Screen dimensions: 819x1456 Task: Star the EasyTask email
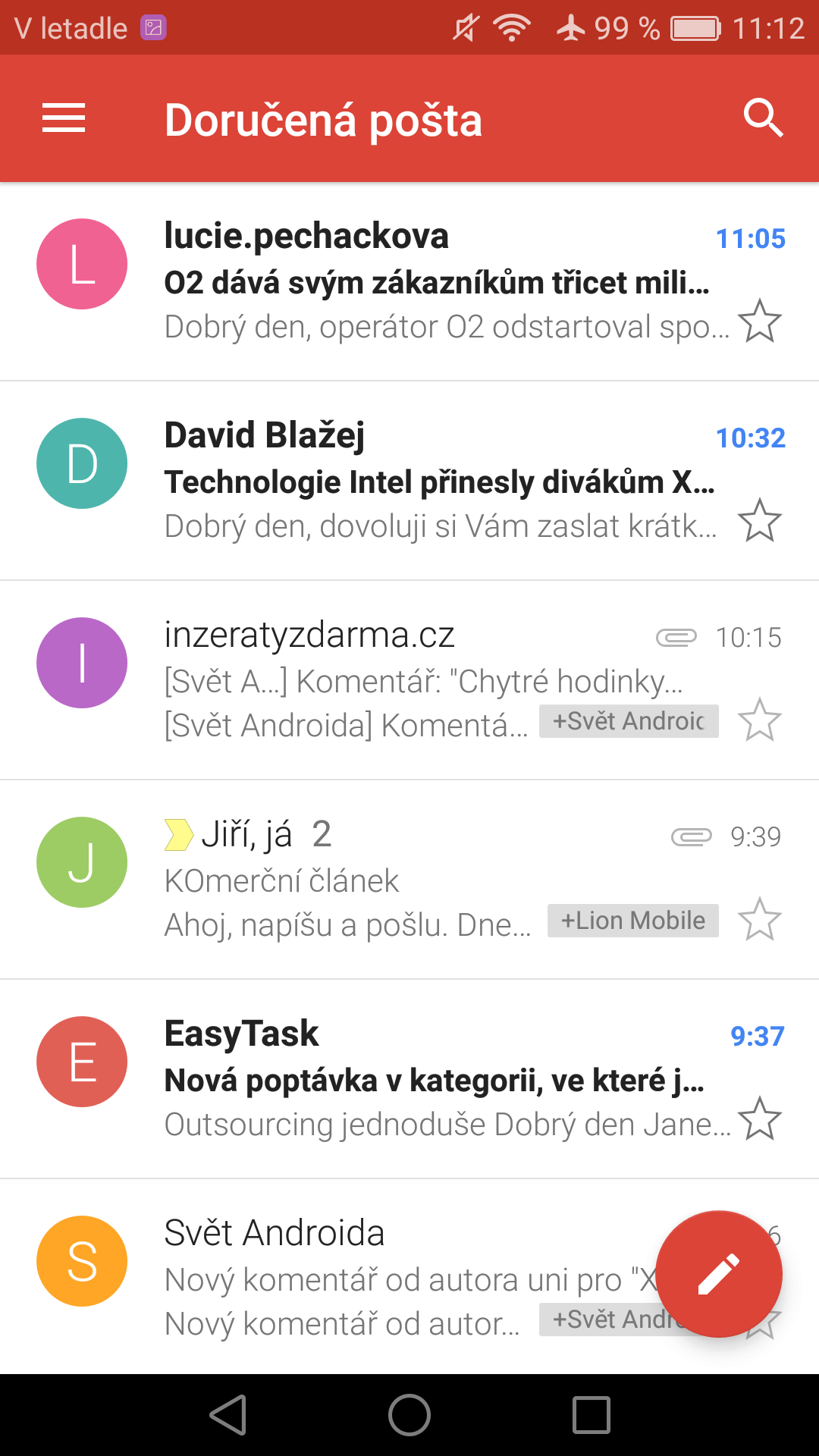tap(759, 1119)
